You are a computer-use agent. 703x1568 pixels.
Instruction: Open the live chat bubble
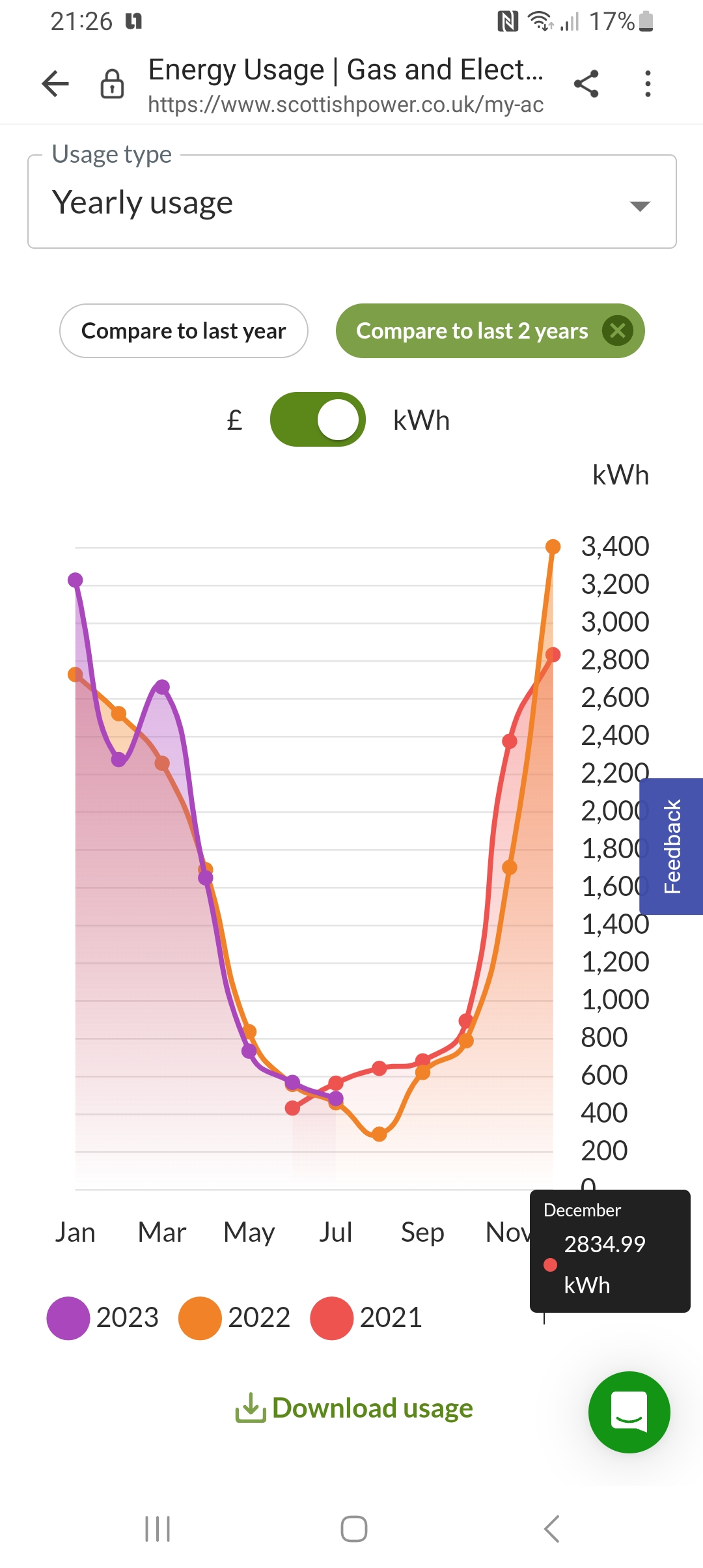click(x=629, y=1412)
